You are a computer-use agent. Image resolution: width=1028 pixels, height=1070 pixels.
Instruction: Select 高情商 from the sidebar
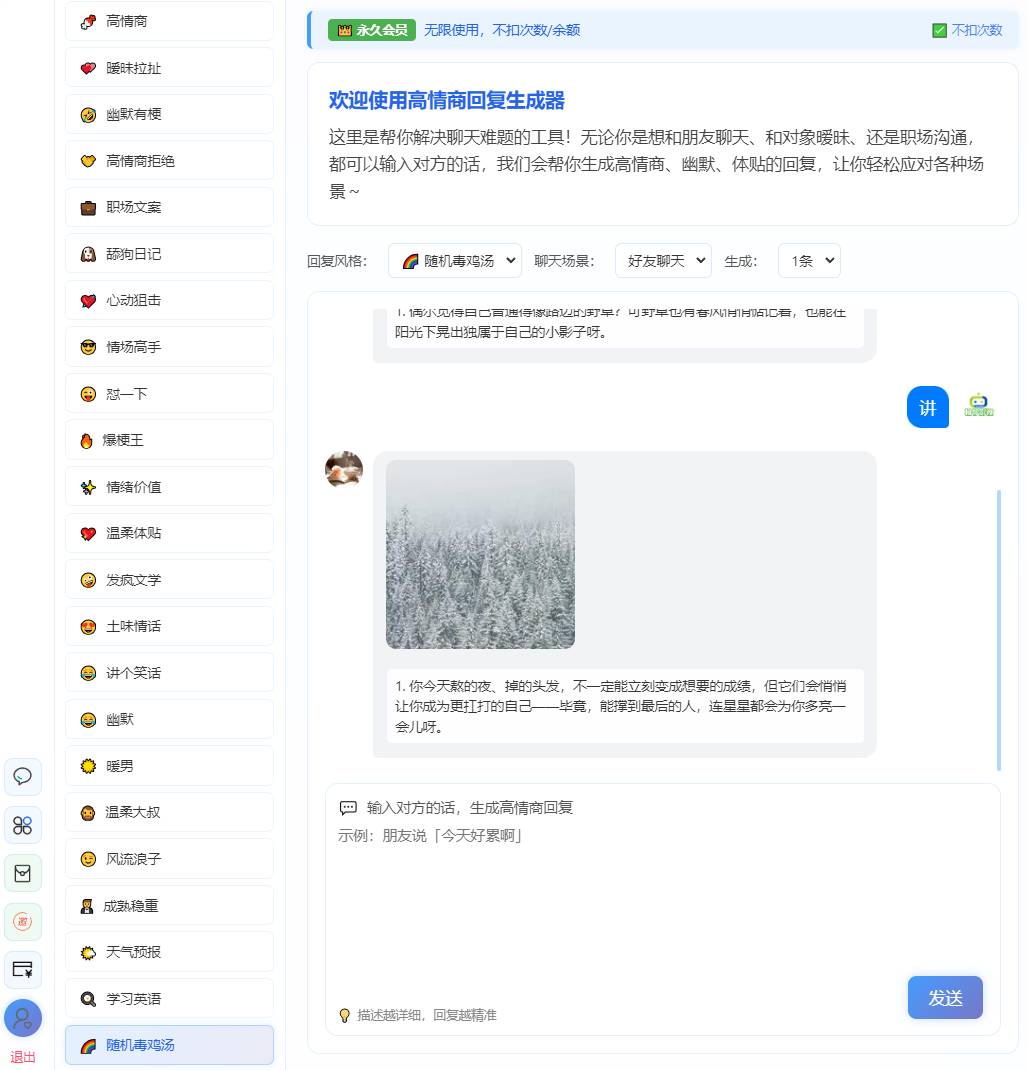click(x=168, y=21)
